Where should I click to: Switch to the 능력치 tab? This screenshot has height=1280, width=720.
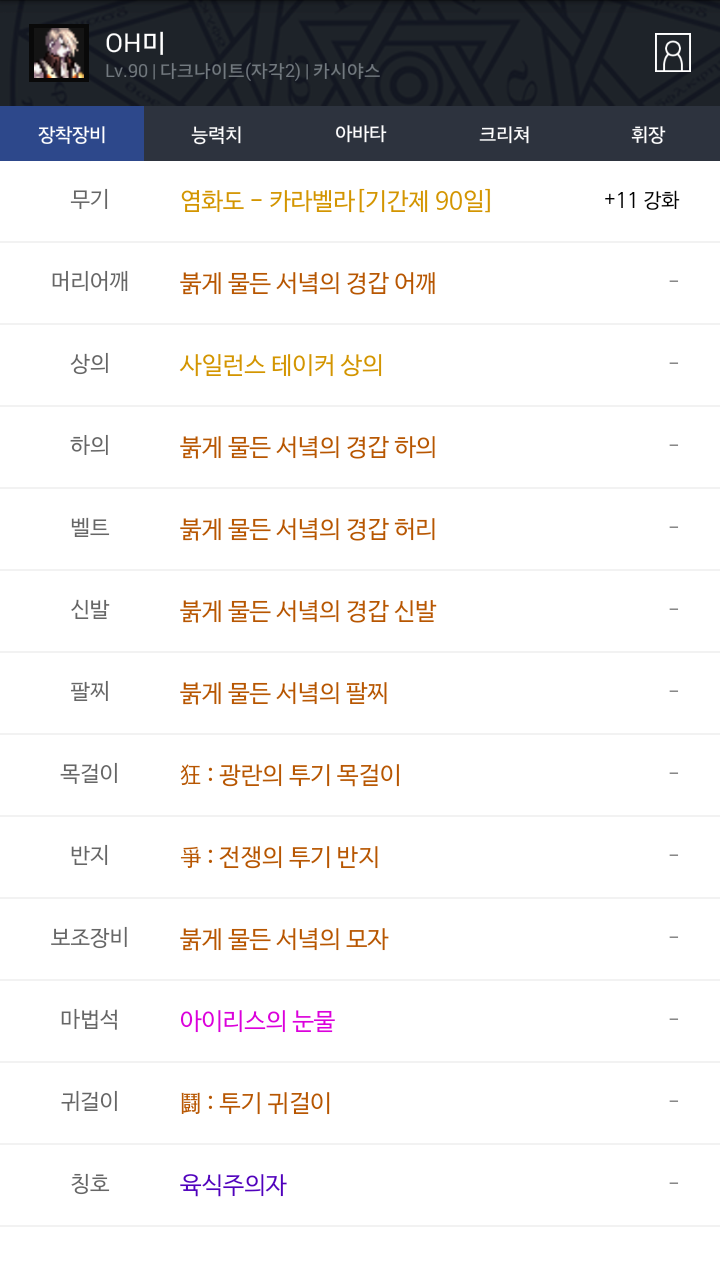point(216,134)
